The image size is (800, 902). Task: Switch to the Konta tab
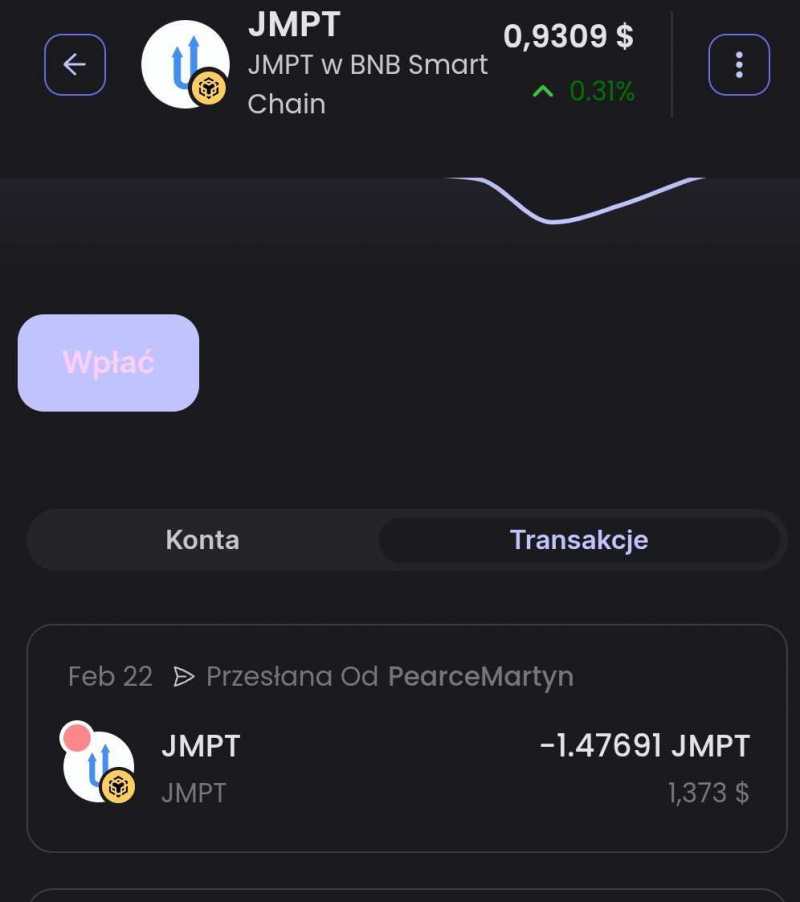coord(202,539)
